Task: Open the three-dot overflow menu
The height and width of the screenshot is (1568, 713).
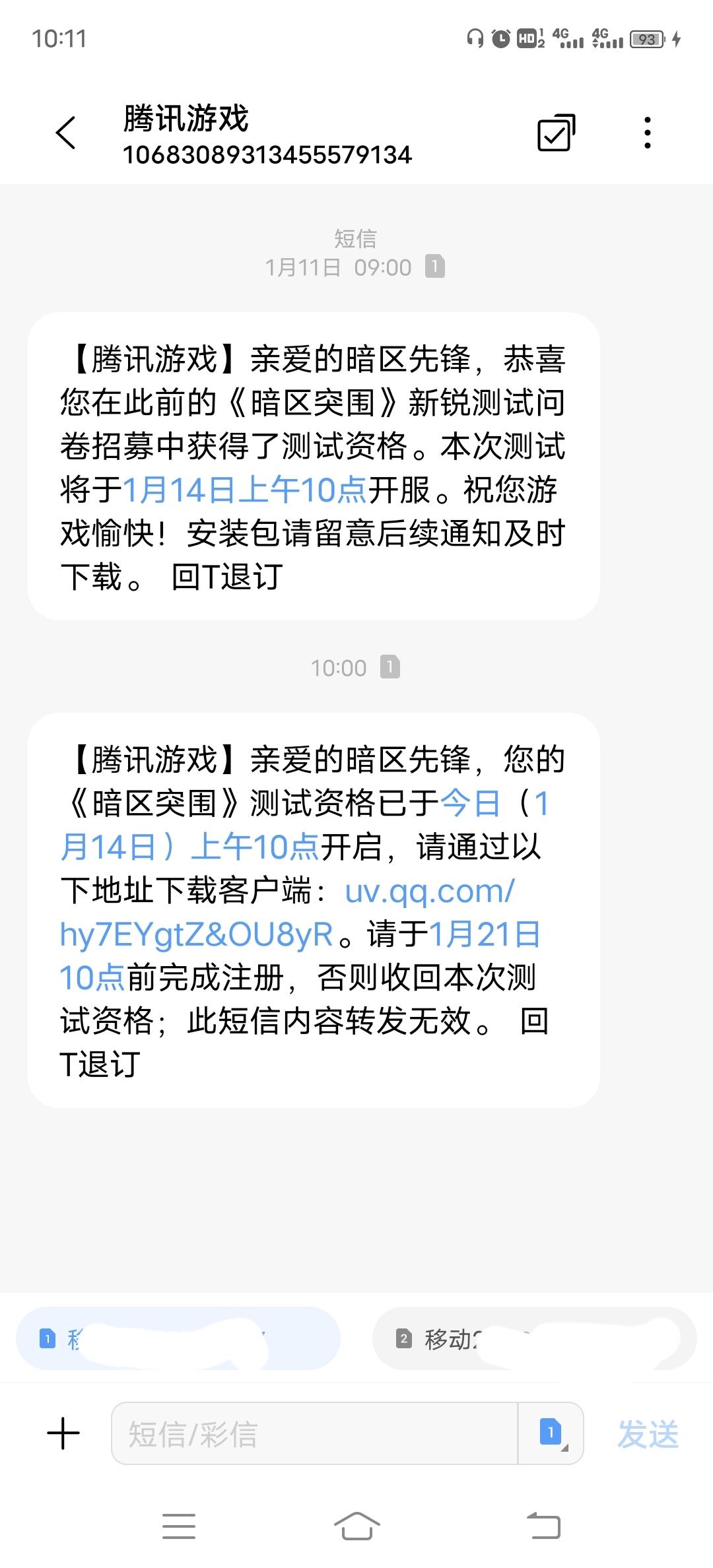Action: click(648, 133)
